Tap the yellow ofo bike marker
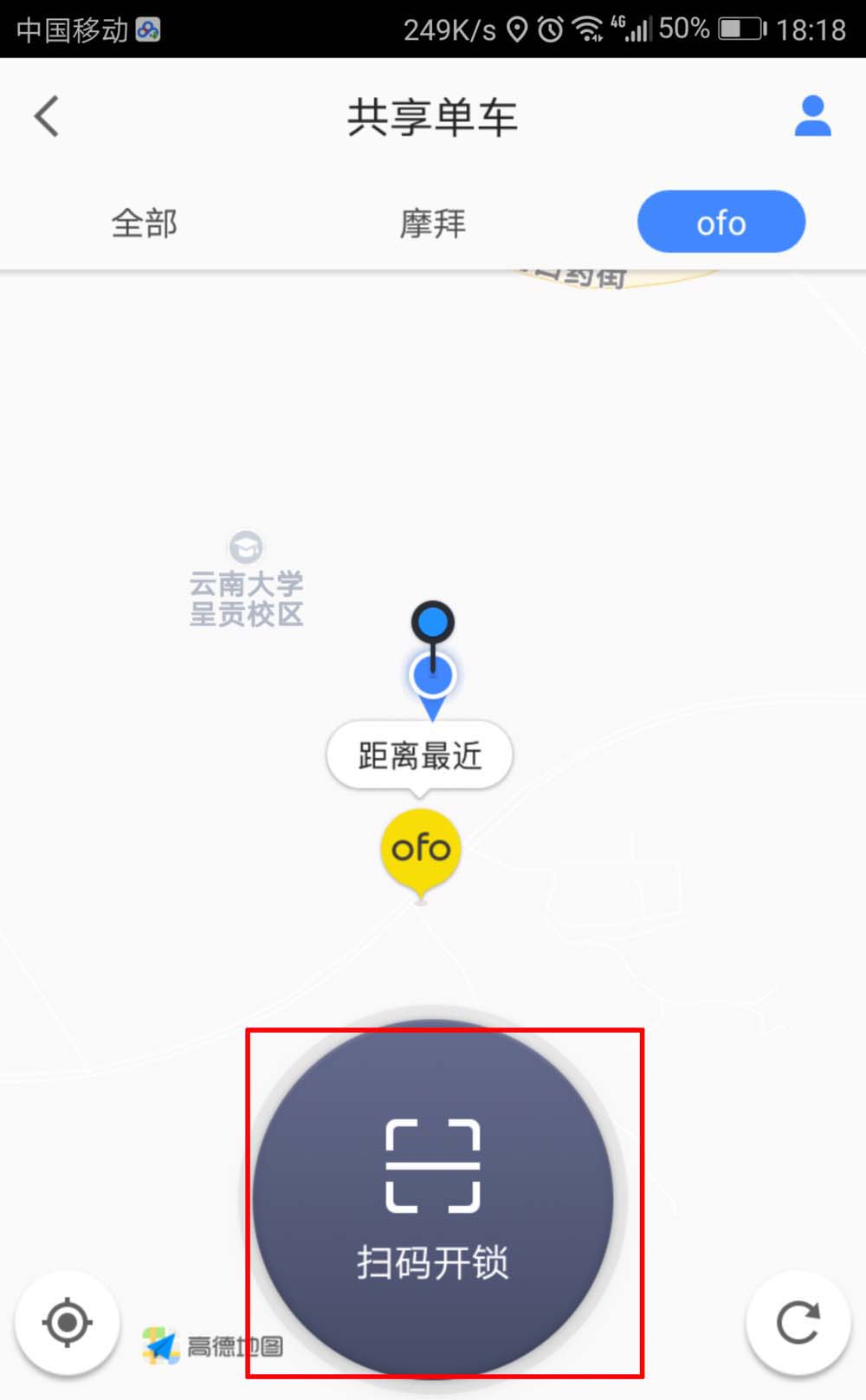 421,851
